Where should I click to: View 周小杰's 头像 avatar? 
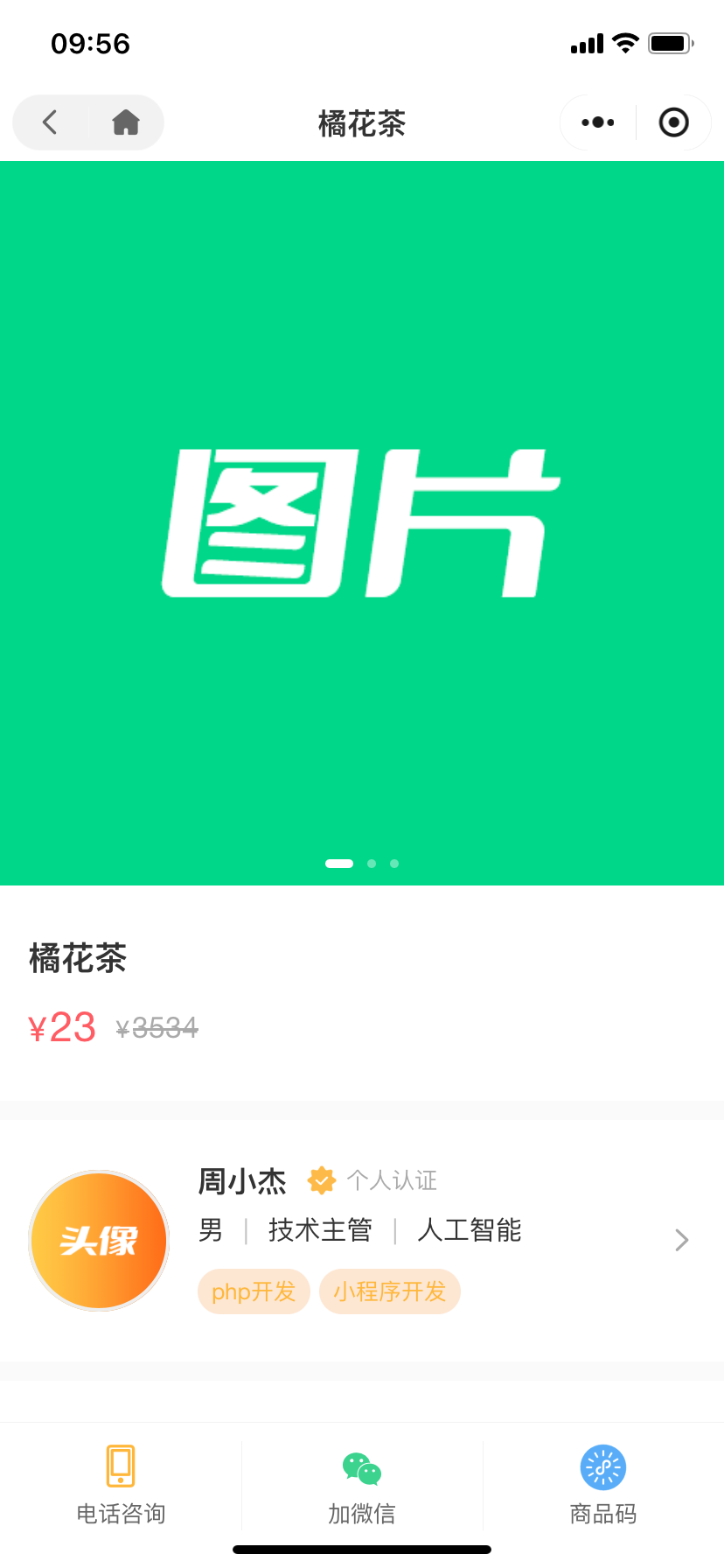pyautogui.click(x=99, y=1240)
